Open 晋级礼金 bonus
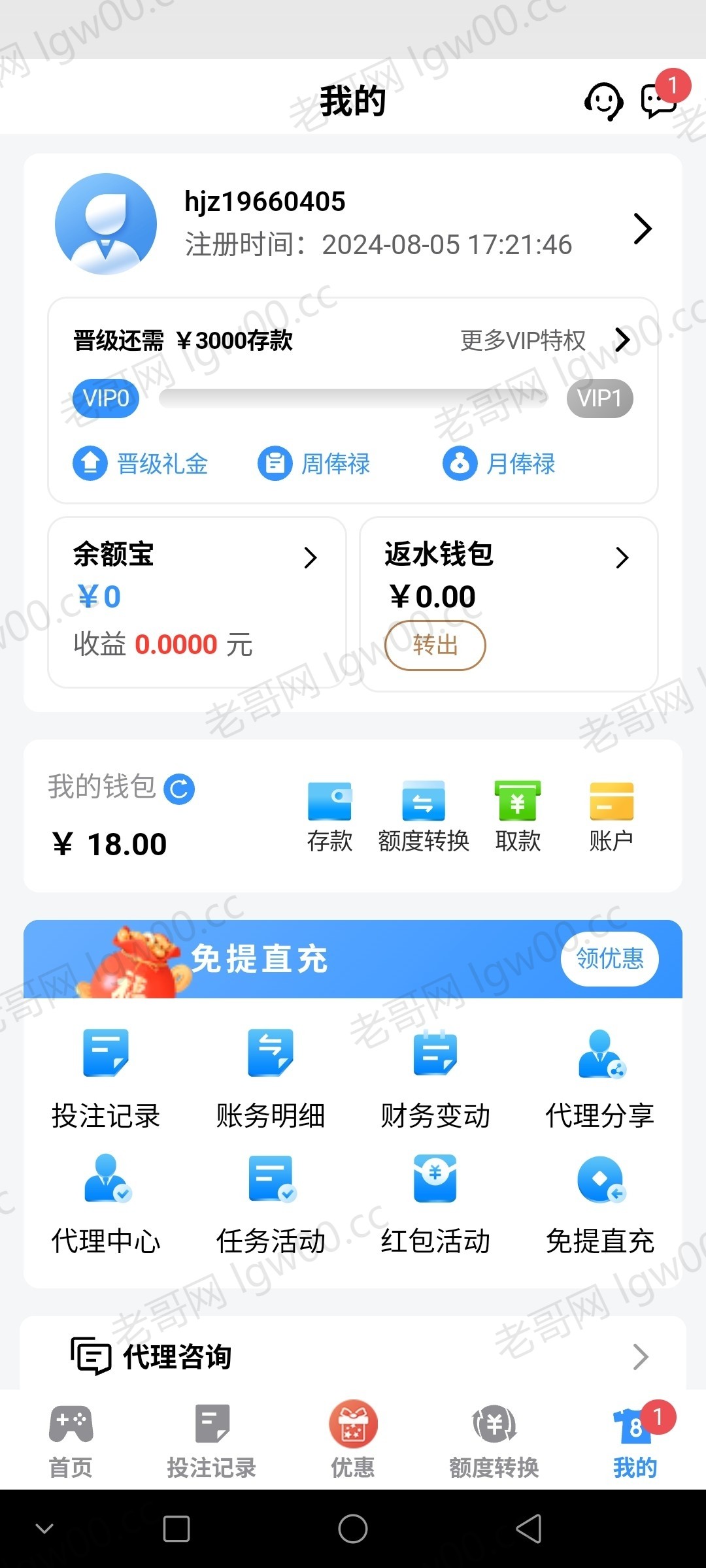Screen dimensions: 706x1568 pyautogui.click(x=141, y=464)
